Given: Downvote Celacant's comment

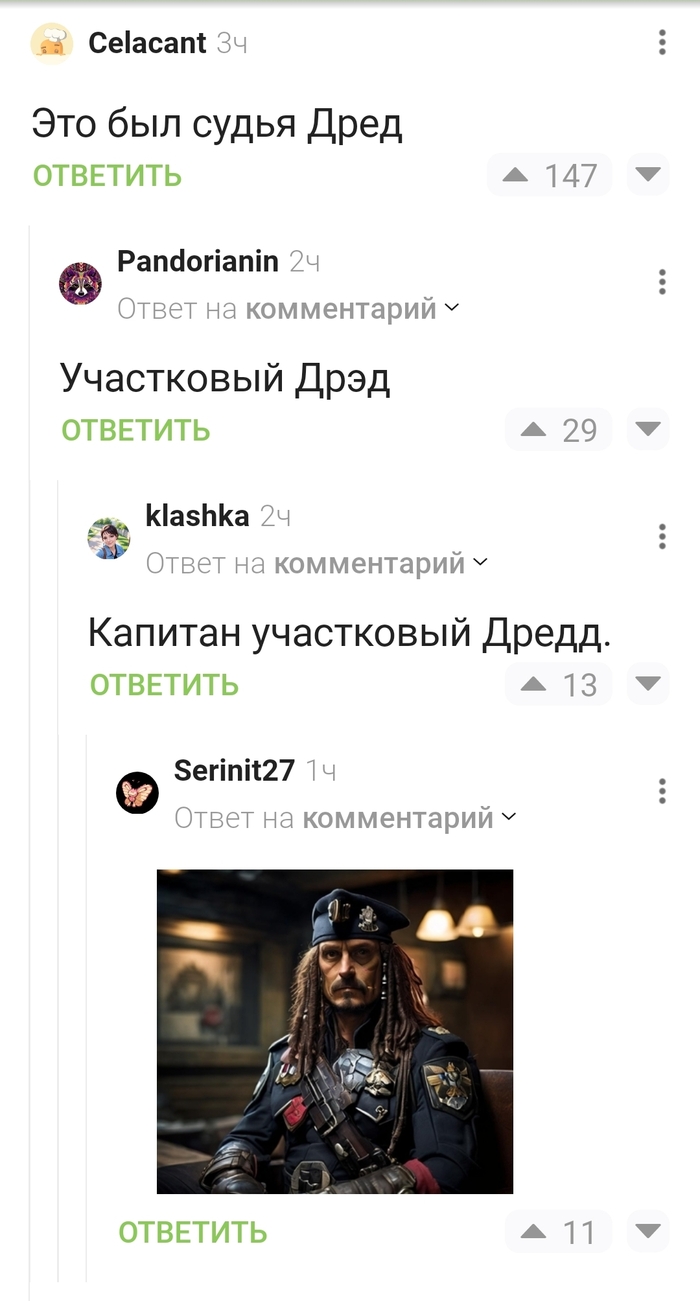Looking at the screenshot, I should (x=648, y=176).
